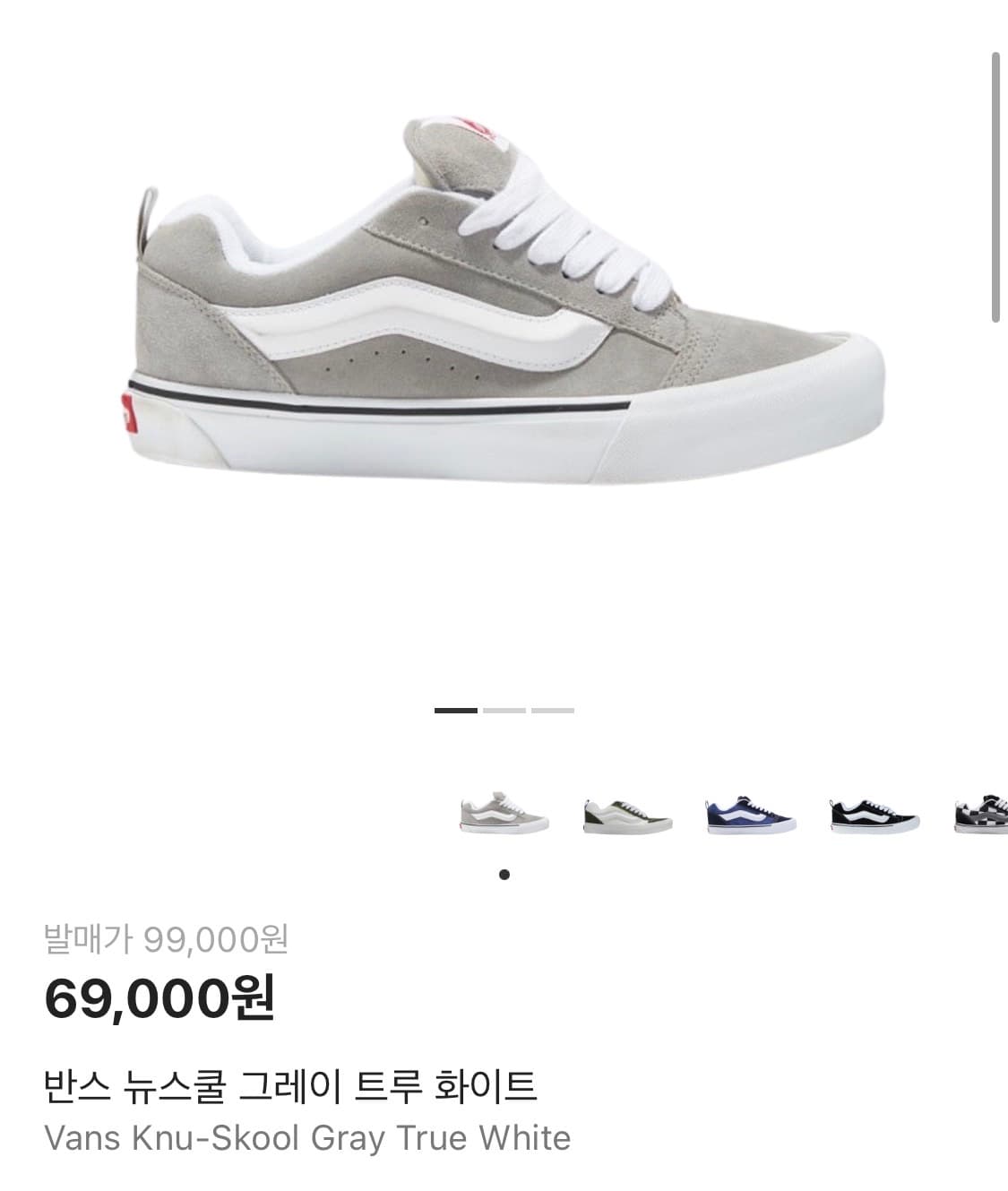The height and width of the screenshot is (1191, 1008).
Task: Switch to the second carousel image bar
Action: click(502, 710)
